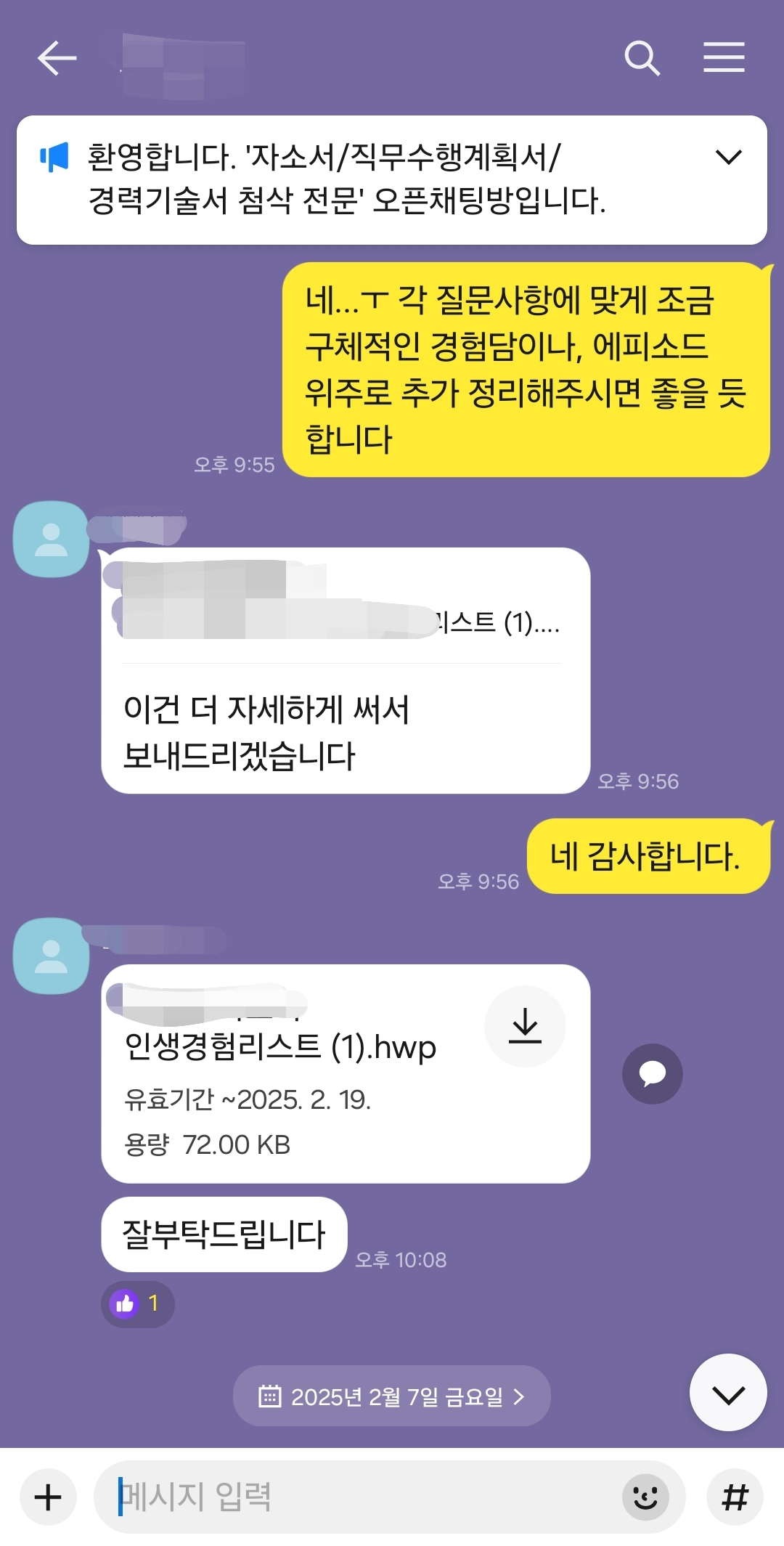
Task: Go back to the chat list
Action: pyautogui.click(x=57, y=58)
